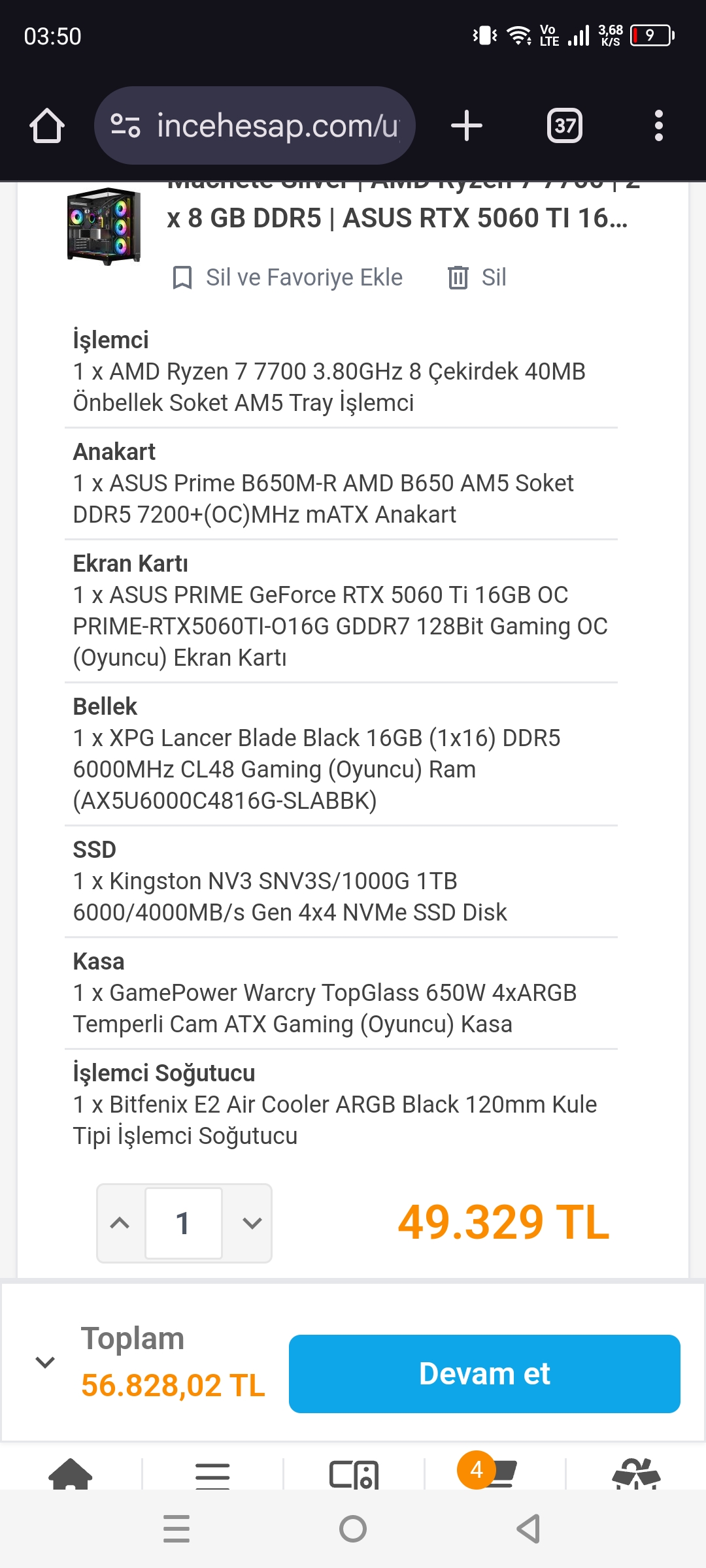The width and height of the screenshot is (706, 1568).
Task: Continue checkout with Devam et
Action: pyautogui.click(x=484, y=1374)
